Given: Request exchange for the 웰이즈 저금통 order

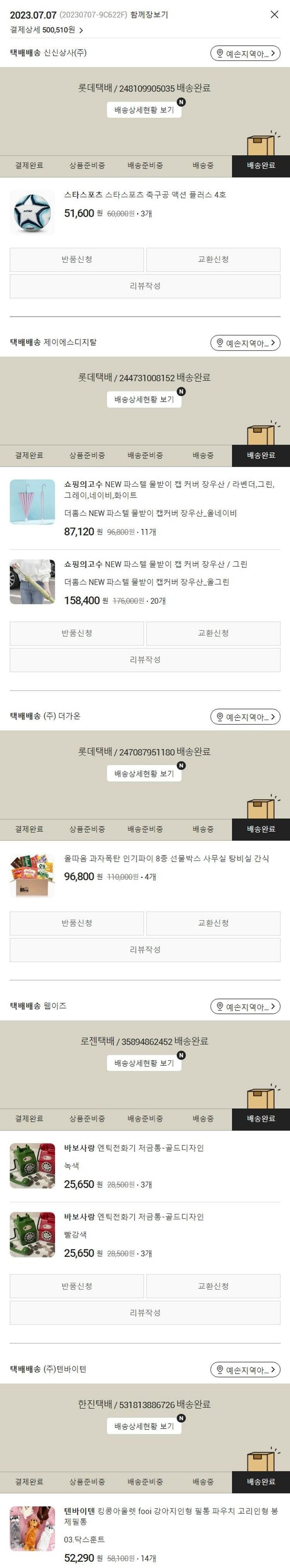Looking at the screenshot, I should point(213,1286).
